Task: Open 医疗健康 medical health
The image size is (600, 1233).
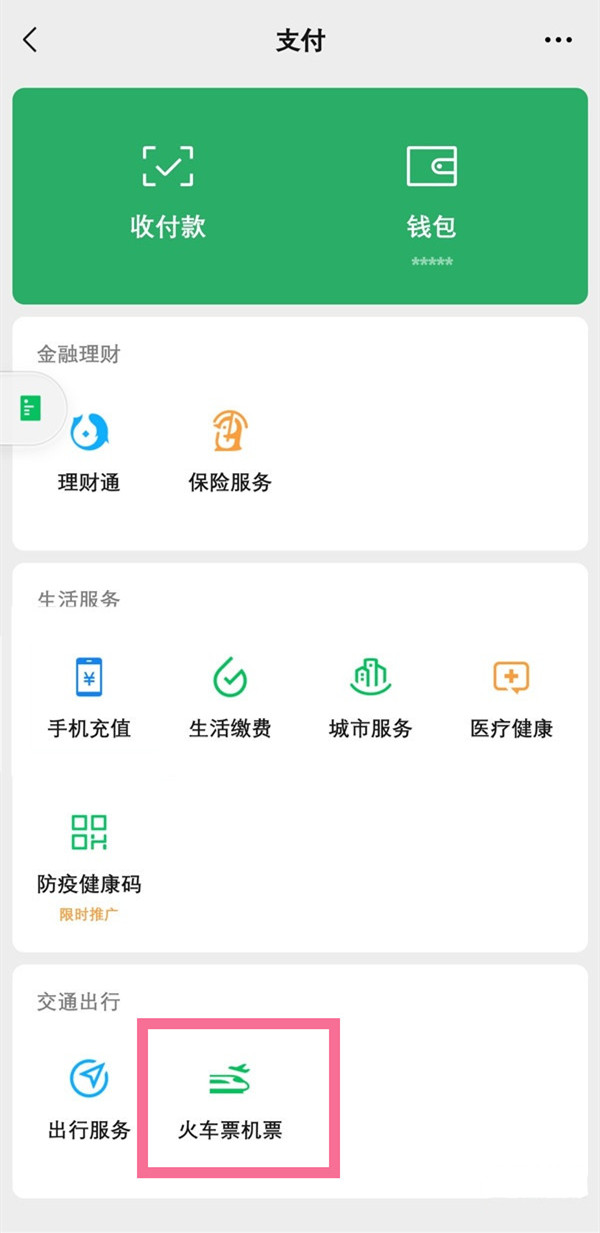Action: pyautogui.click(x=511, y=697)
